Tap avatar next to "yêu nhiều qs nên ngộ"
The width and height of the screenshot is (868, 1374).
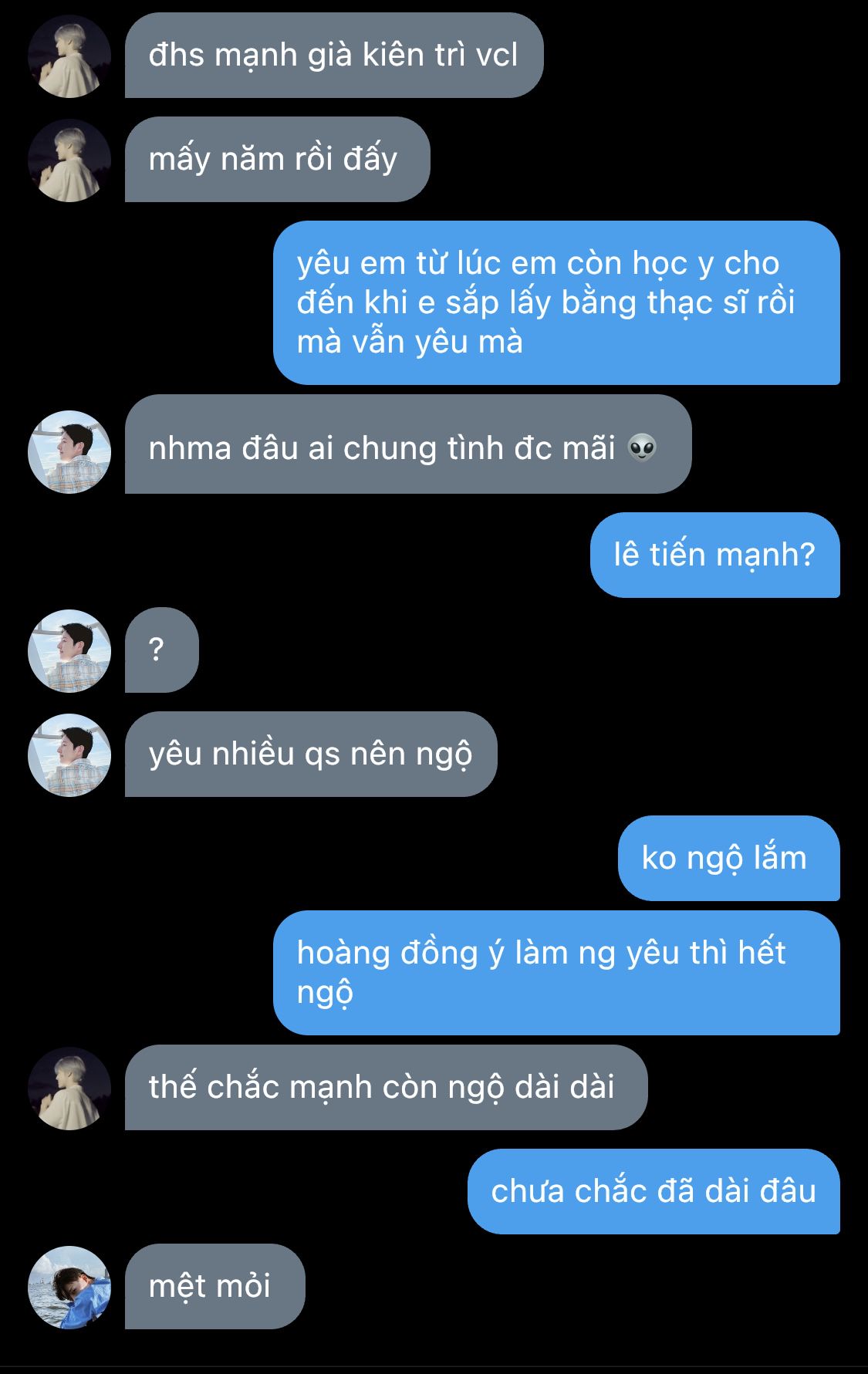click(69, 755)
